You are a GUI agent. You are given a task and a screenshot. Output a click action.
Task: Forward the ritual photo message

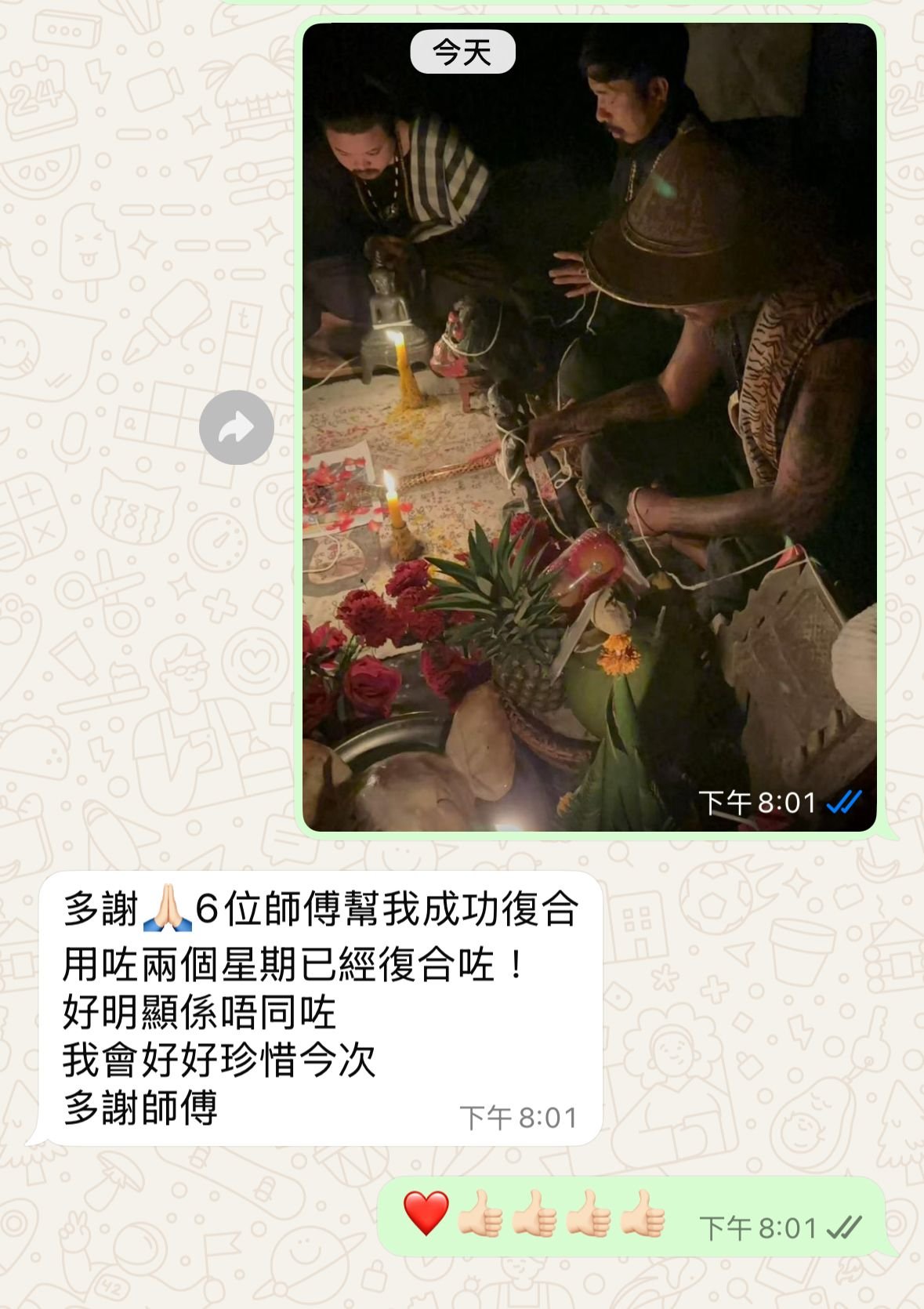click(x=236, y=427)
